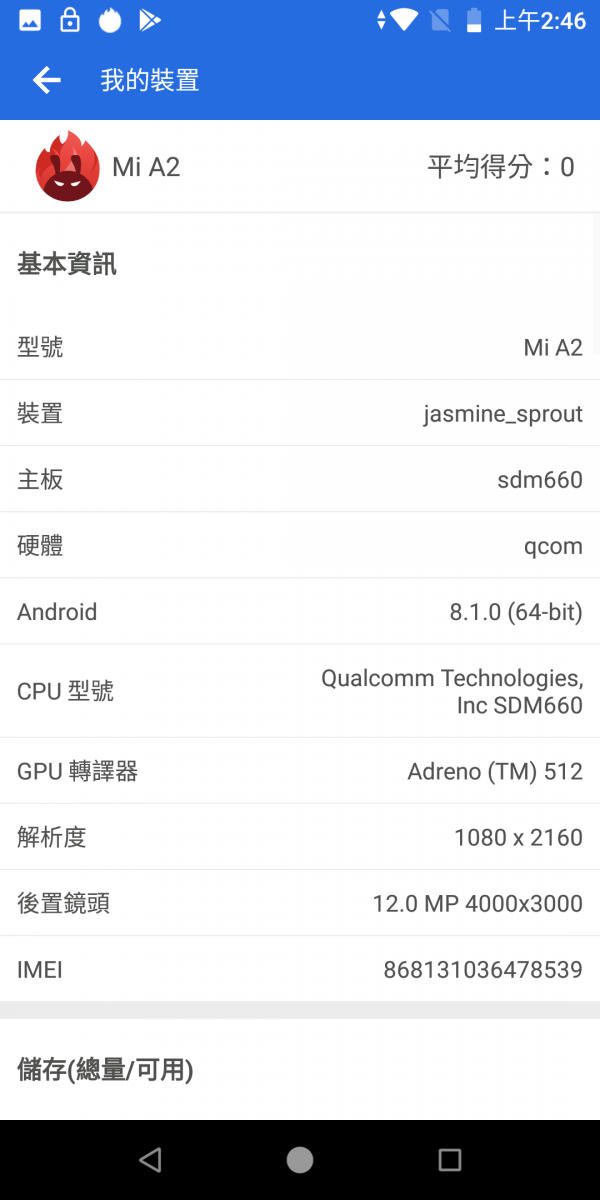600x1200 pixels.
Task: Tap the system home button
Action: [300, 1159]
